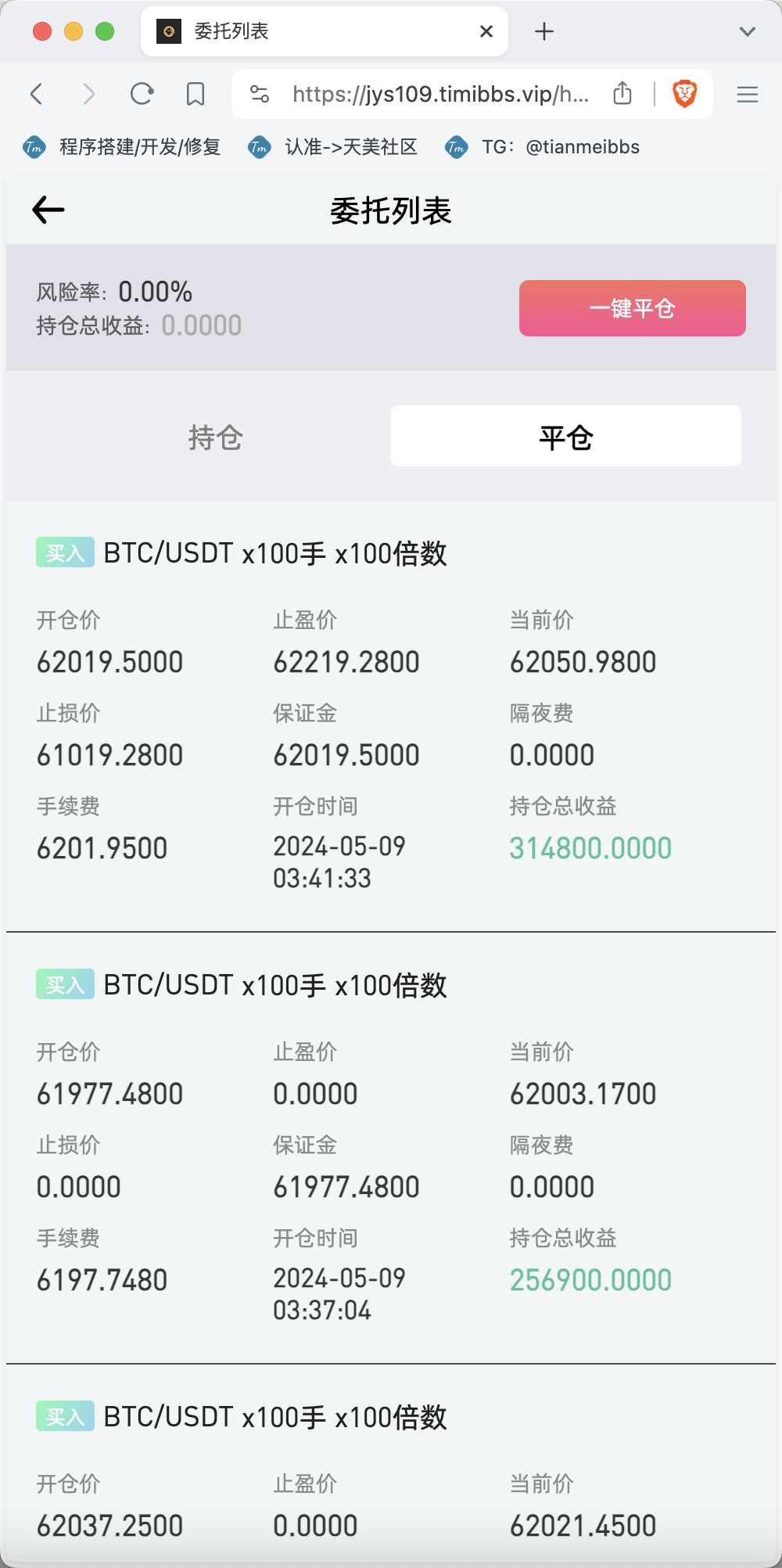Share the page from the address bar

[x=622, y=94]
